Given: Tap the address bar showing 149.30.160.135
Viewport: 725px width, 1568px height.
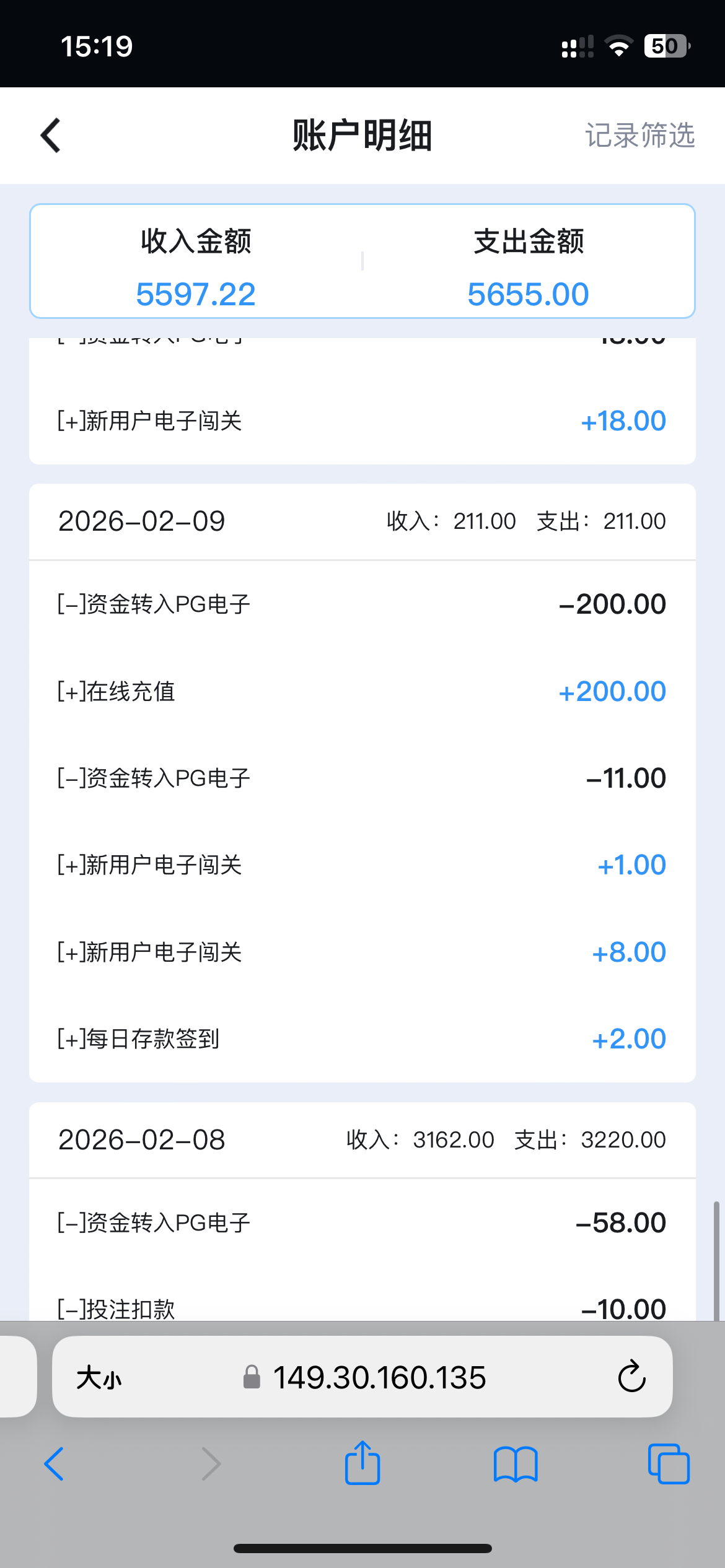Looking at the screenshot, I should [x=380, y=1378].
